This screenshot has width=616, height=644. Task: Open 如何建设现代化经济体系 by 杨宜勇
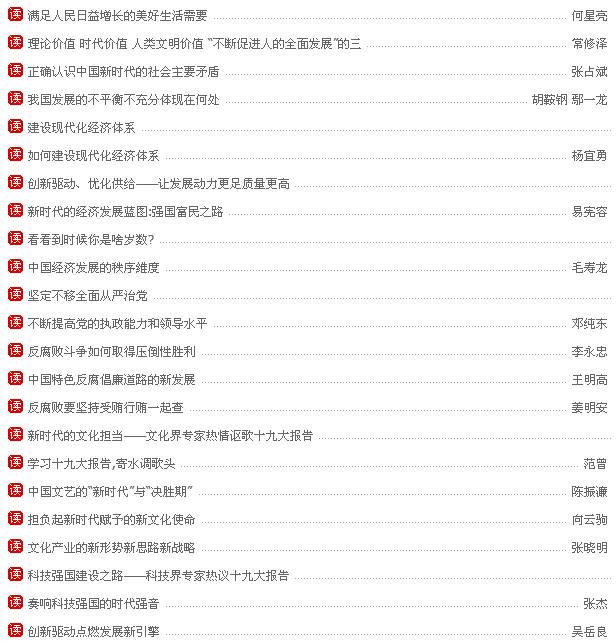click(x=93, y=156)
